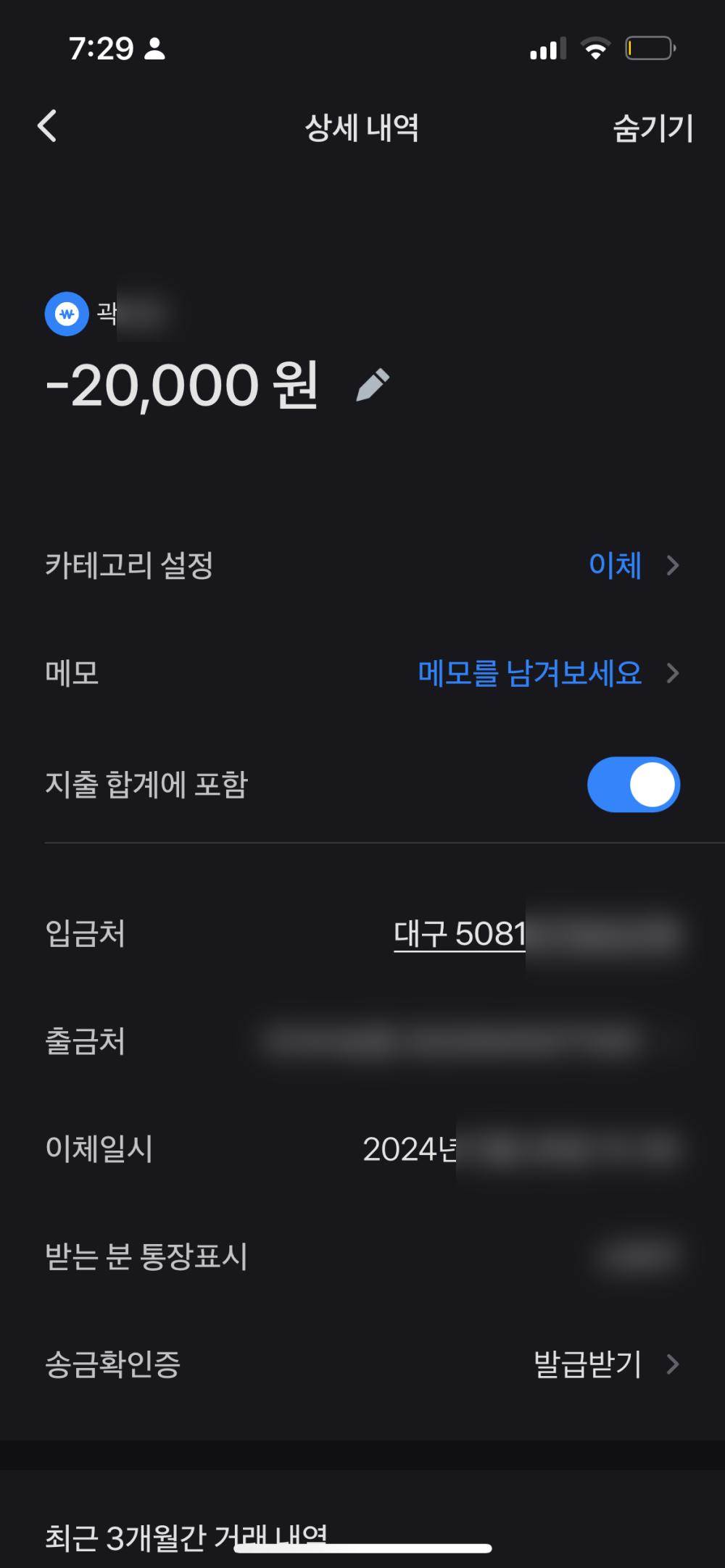Edit the transaction name with pencil icon
725x1568 pixels.
pyautogui.click(x=373, y=385)
